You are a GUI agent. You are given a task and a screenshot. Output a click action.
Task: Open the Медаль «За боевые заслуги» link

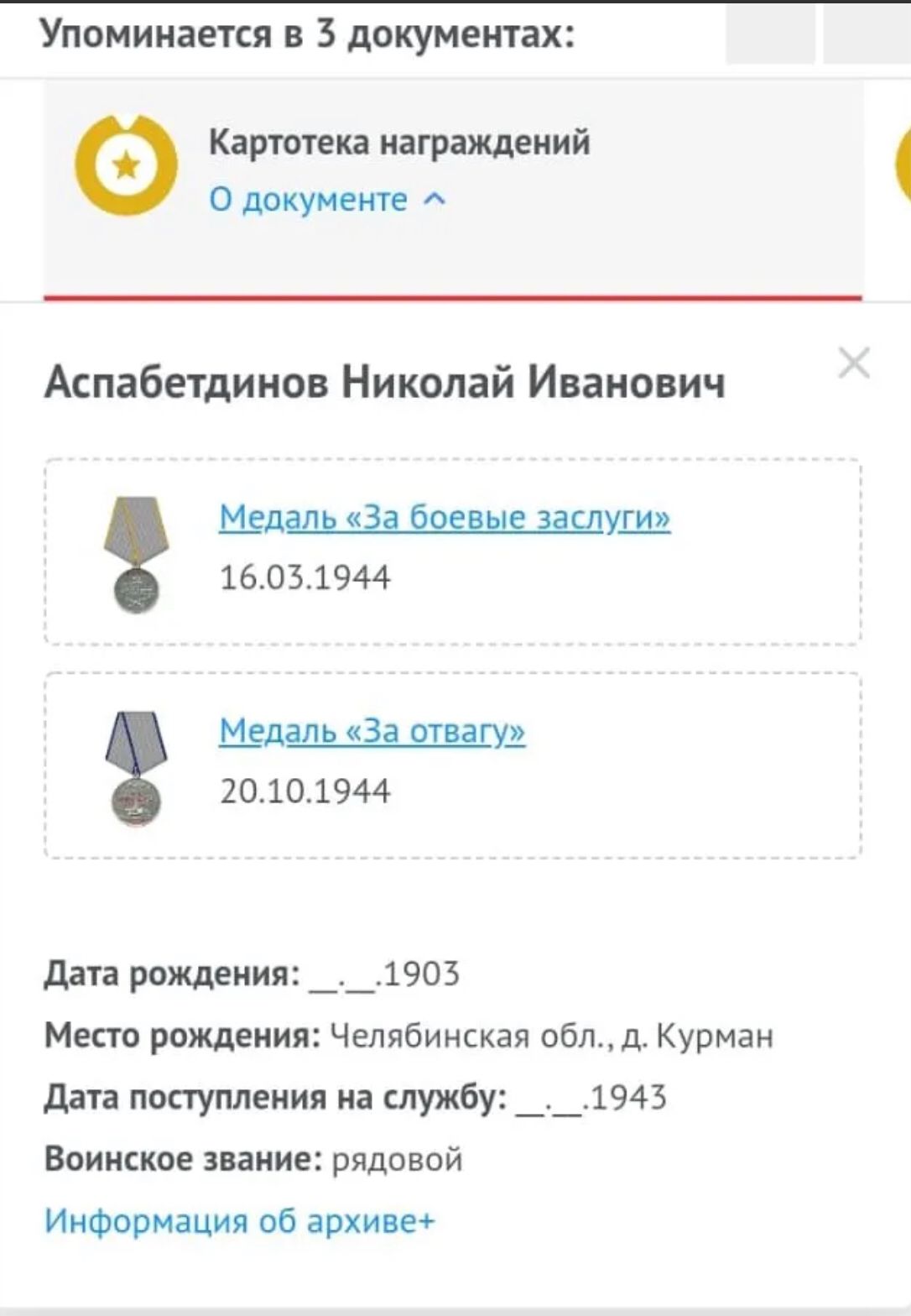point(444,518)
